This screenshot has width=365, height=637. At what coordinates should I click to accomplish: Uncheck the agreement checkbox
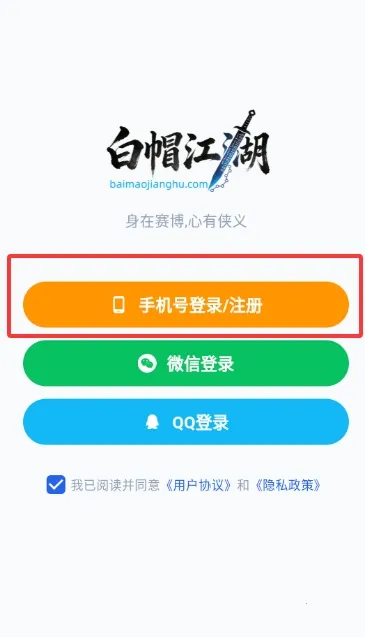coord(56,485)
